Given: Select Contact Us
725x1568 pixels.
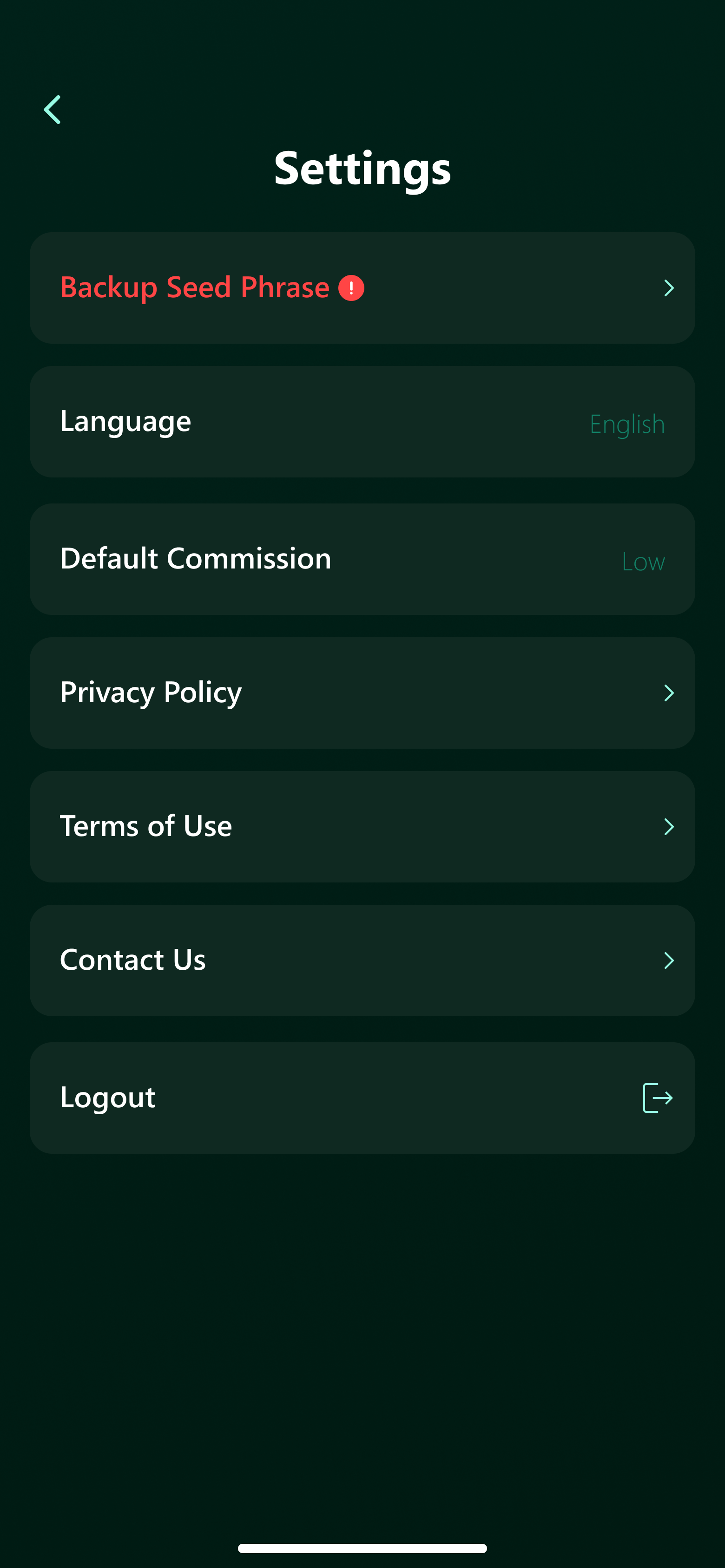Looking at the screenshot, I should (x=362, y=960).
